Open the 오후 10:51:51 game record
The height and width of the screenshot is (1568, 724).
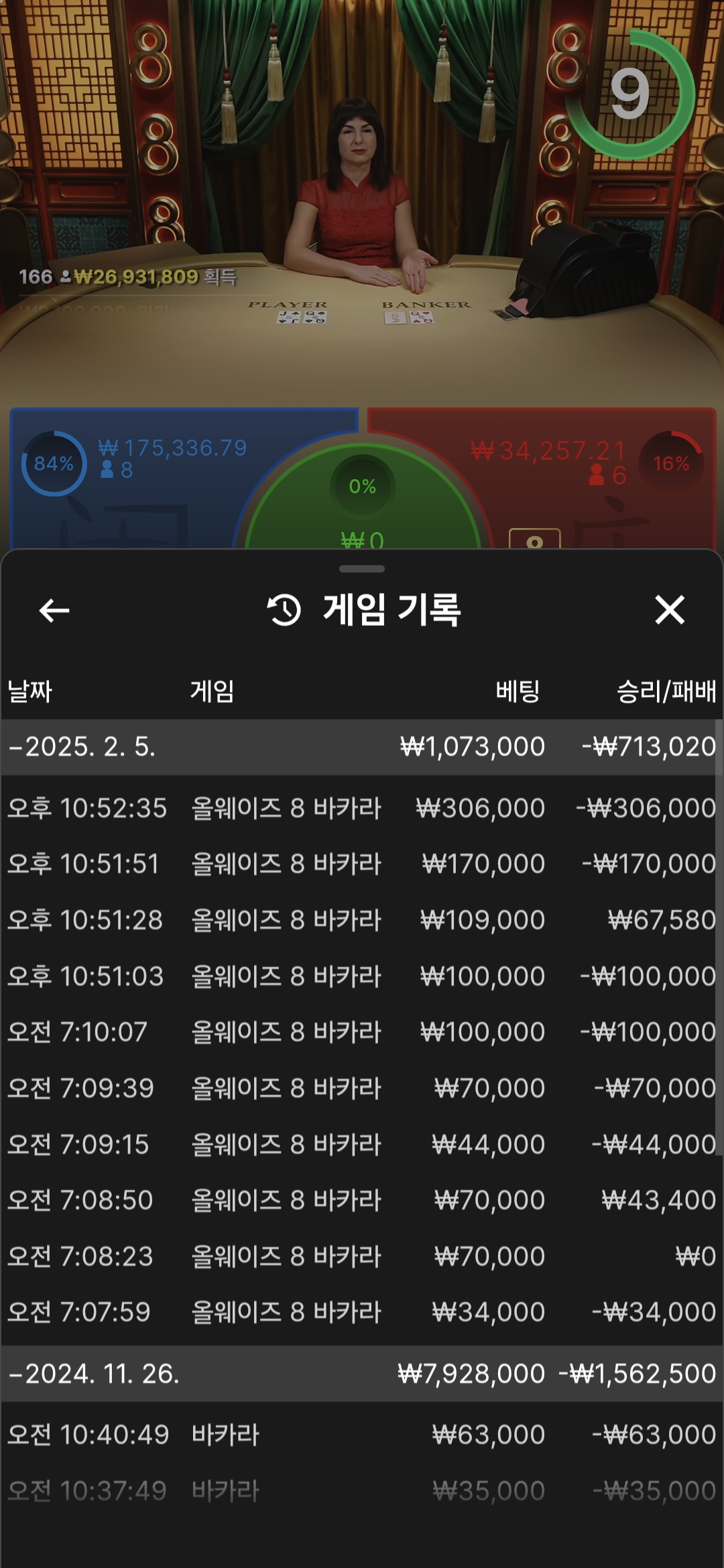coord(362,864)
